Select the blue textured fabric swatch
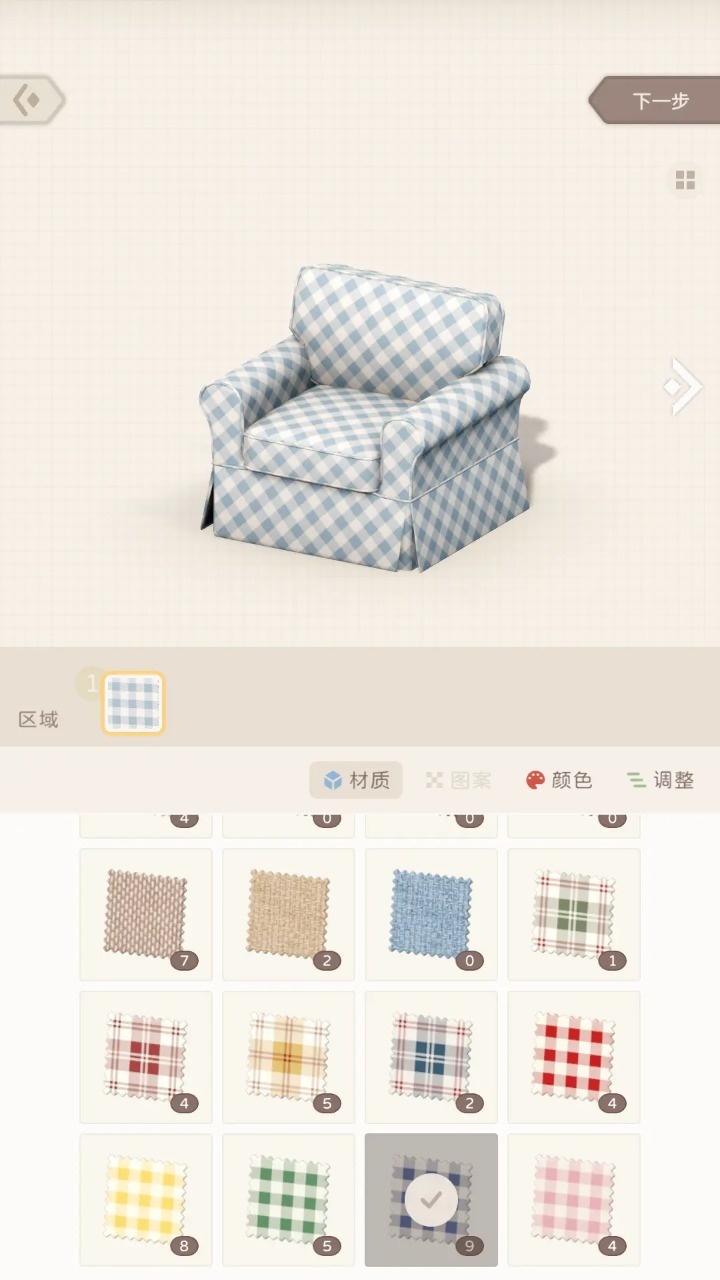The height and width of the screenshot is (1280, 720). [431, 914]
